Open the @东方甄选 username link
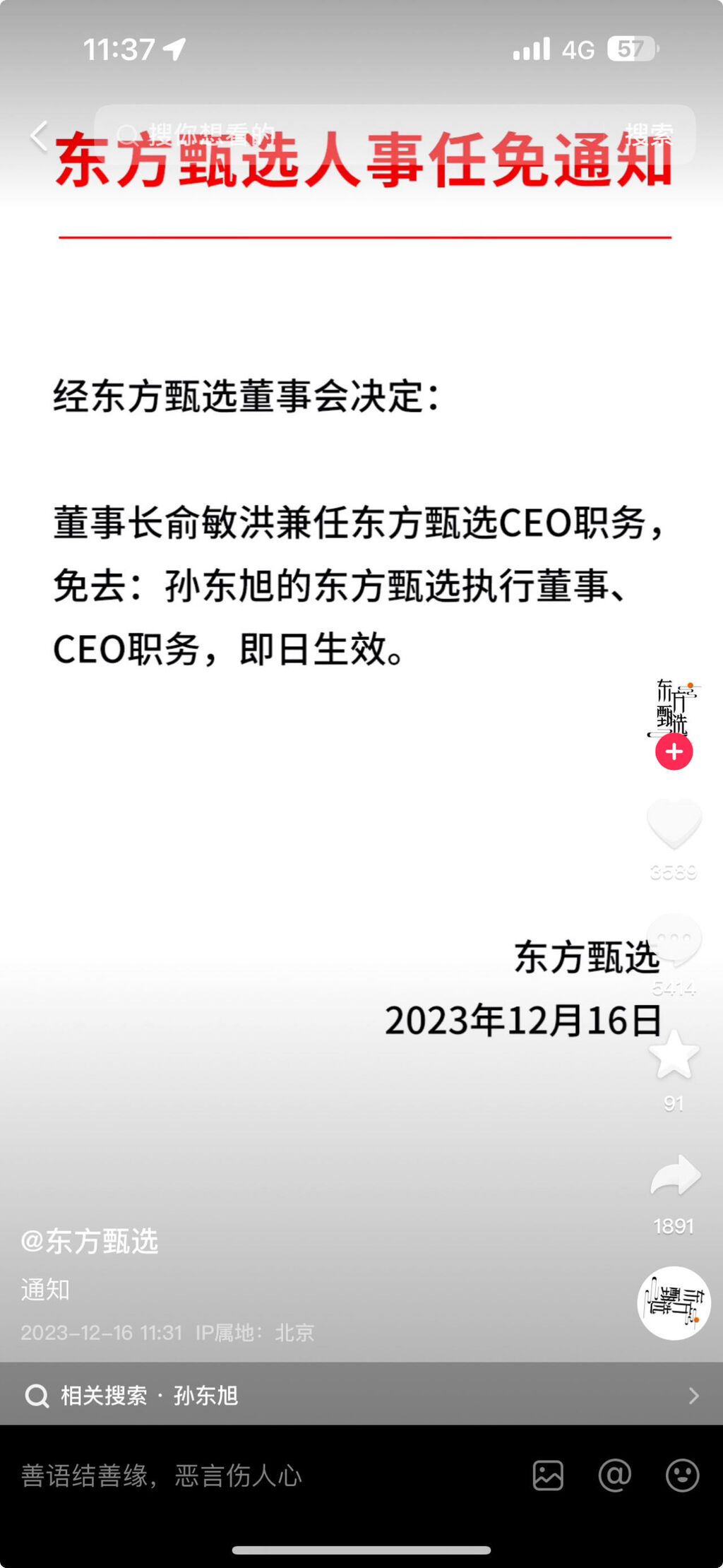Image resolution: width=723 pixels, height=1568 pixels. coord(90,1241)
